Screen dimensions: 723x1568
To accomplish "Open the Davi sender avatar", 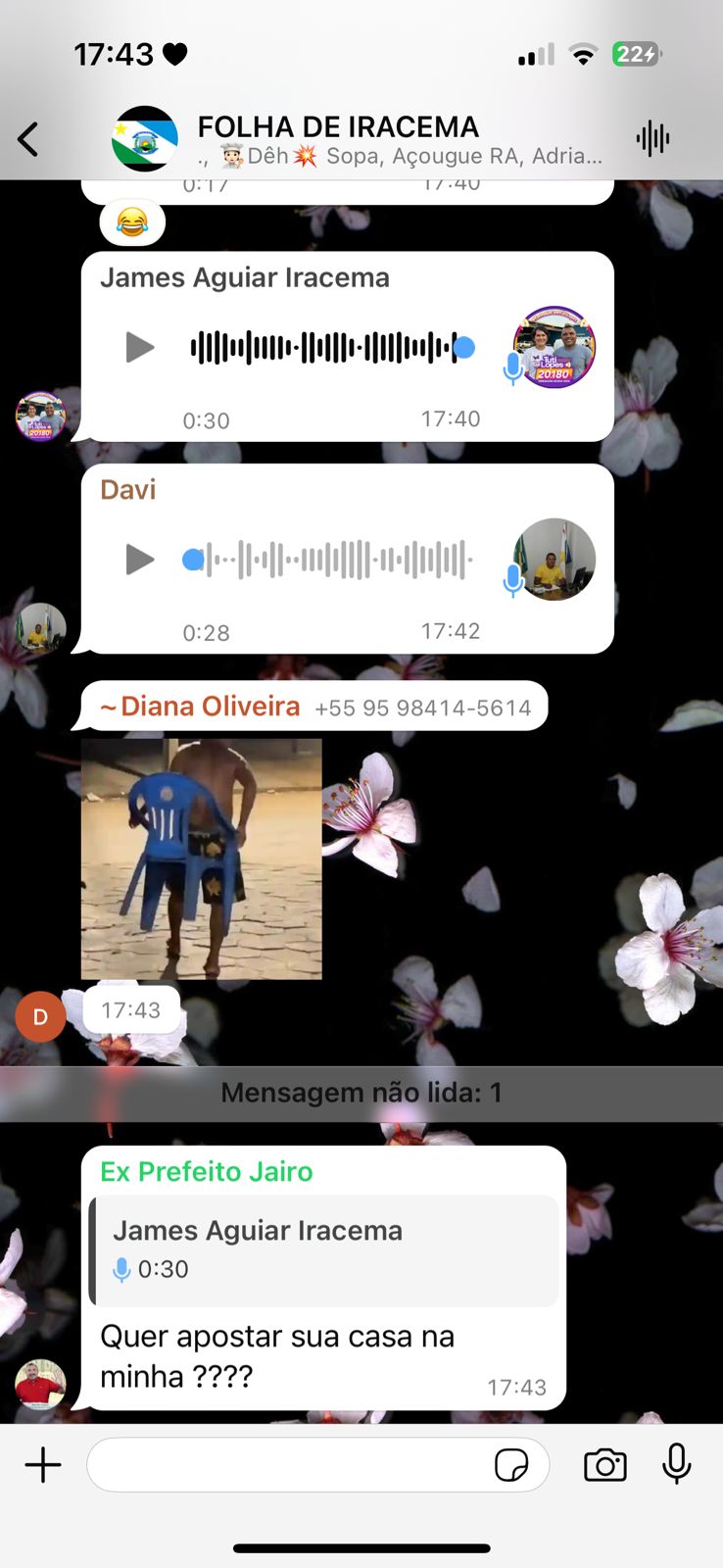I will point(40,627).
